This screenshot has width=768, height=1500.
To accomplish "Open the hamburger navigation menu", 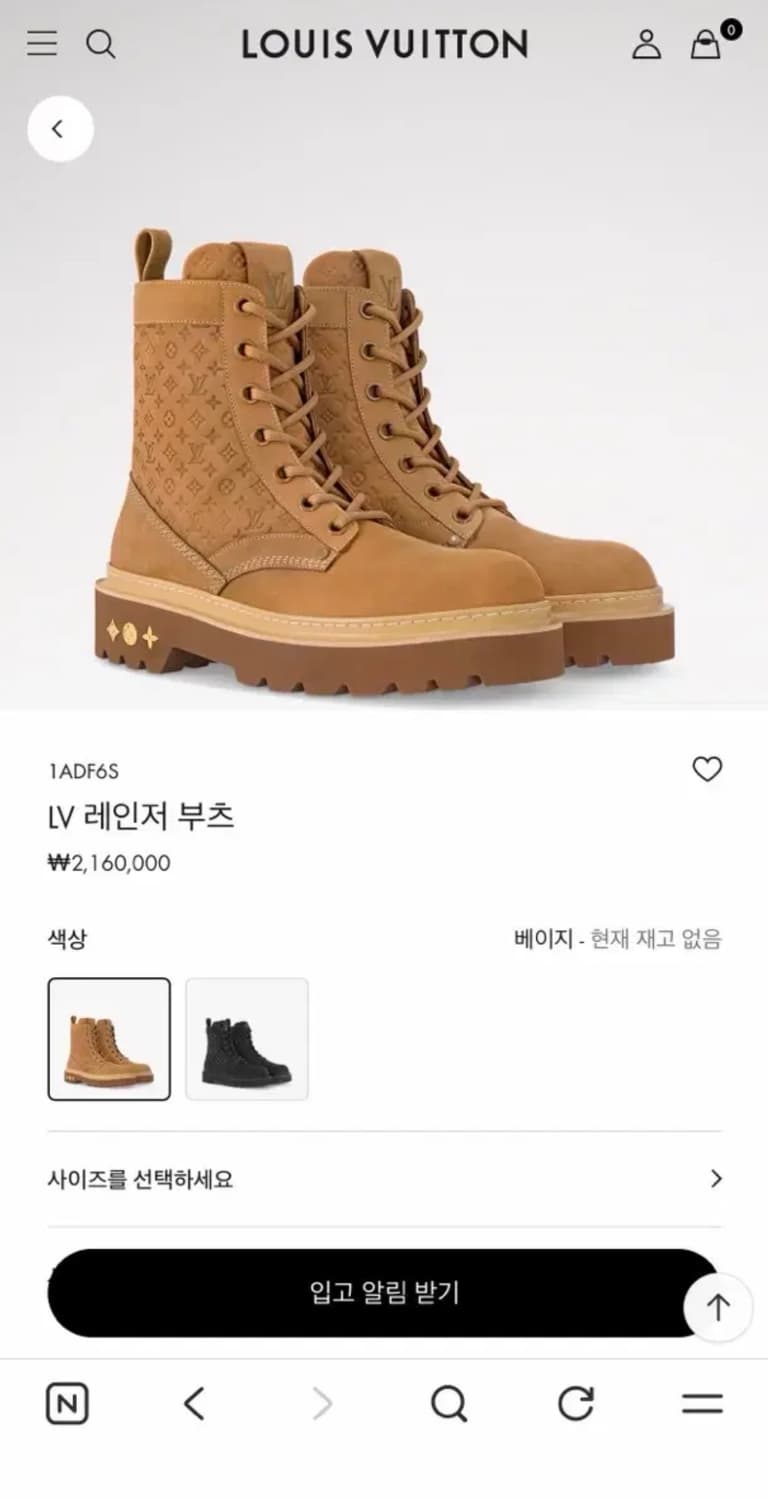I will 40,44.
